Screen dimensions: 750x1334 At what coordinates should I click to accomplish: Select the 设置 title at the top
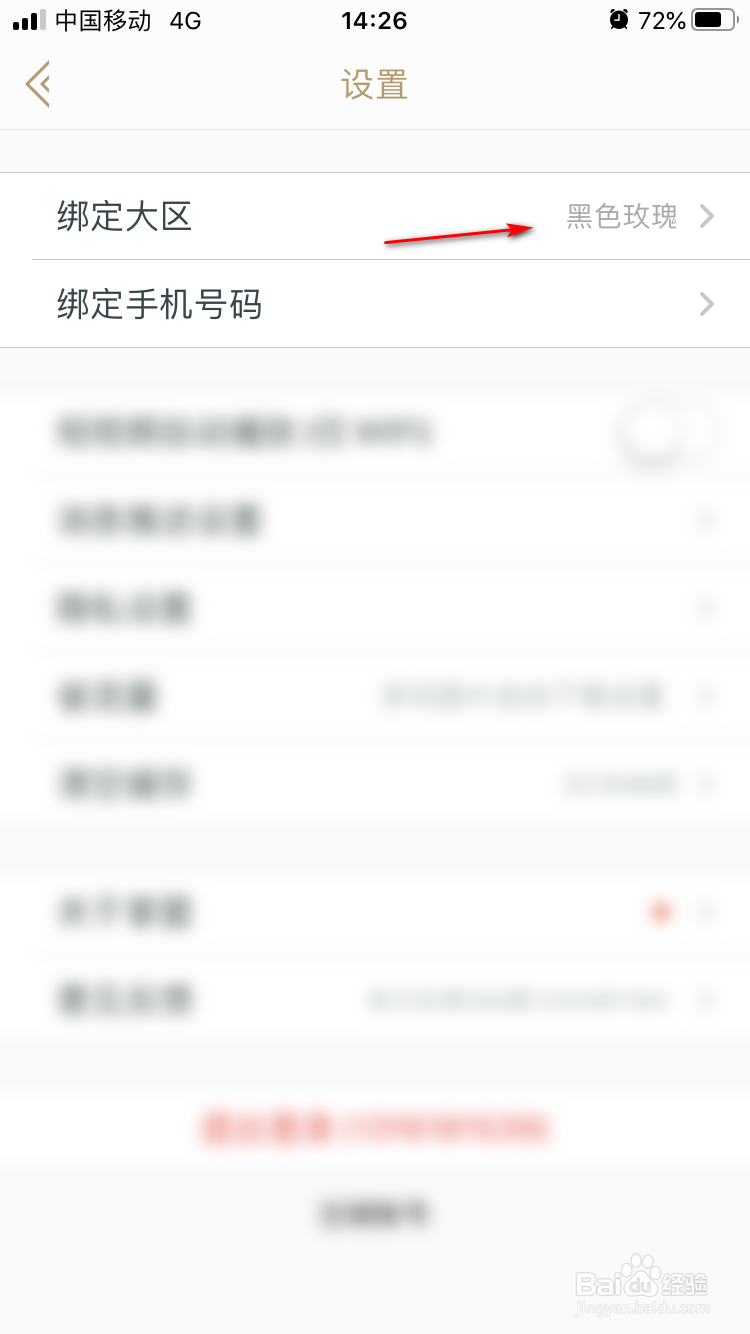coord(375,85)
